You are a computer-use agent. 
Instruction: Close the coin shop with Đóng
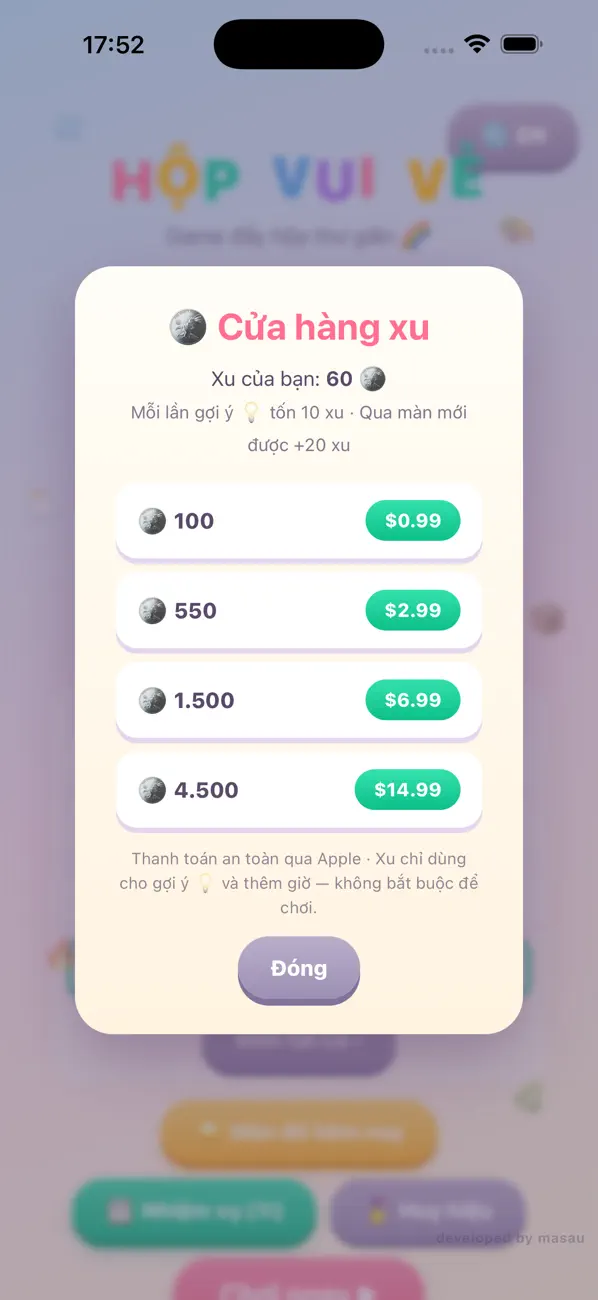pyautogui.click(x=299, y=970)
